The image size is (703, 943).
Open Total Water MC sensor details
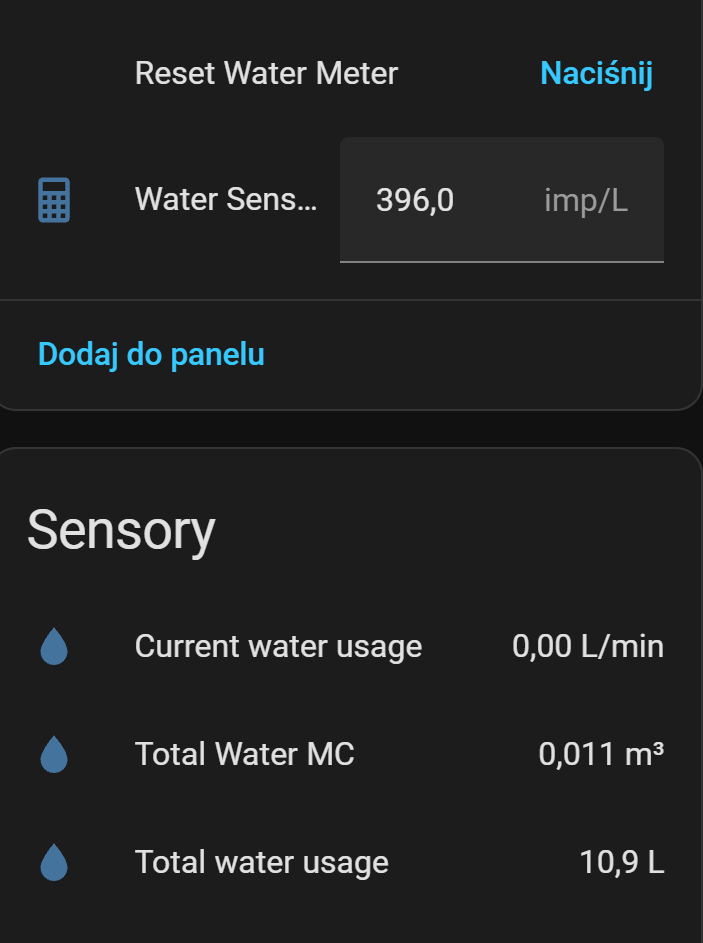(245, 753)
